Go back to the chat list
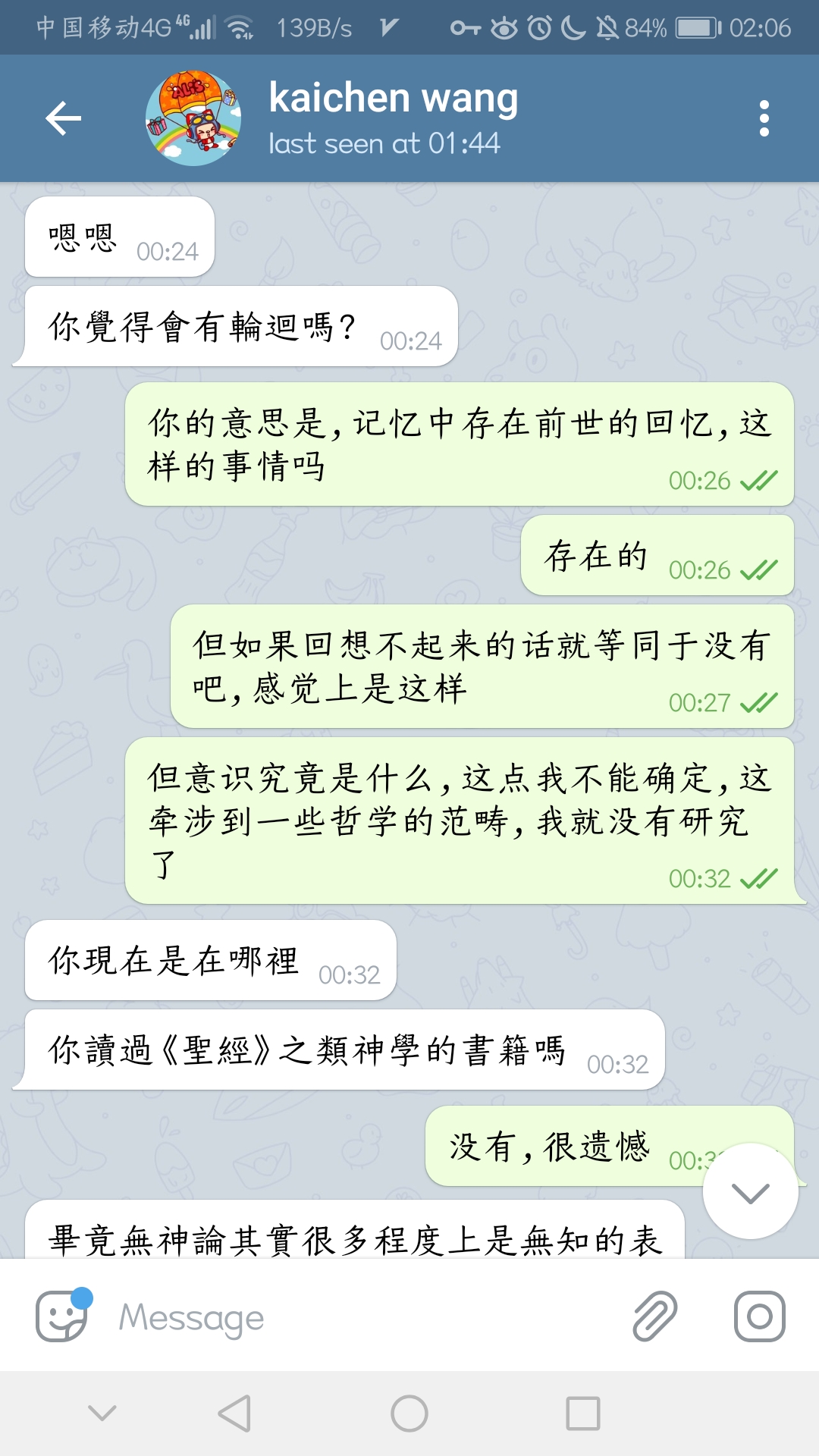 click(x=63, y=118)
